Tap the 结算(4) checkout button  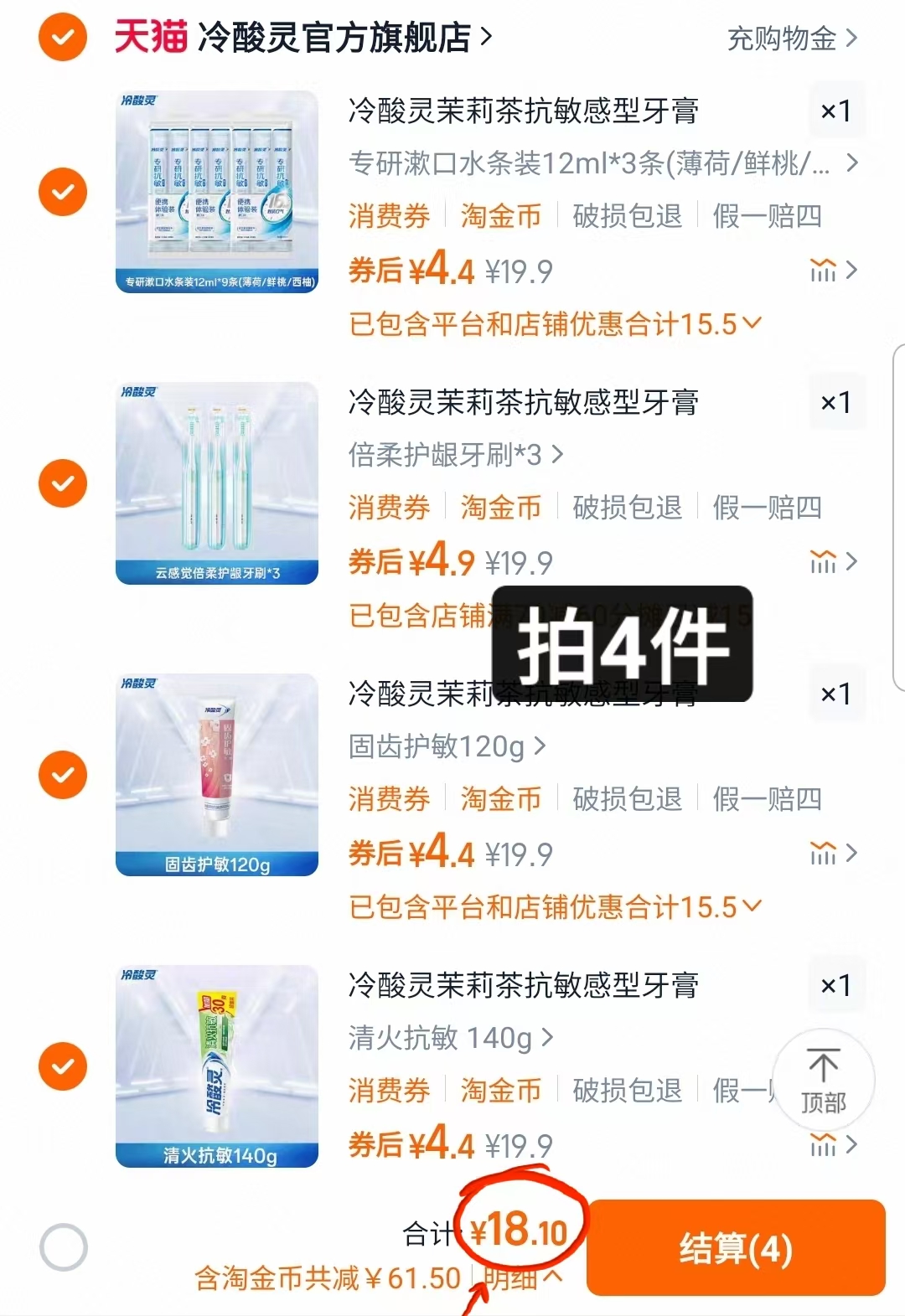pos(736,1247)
